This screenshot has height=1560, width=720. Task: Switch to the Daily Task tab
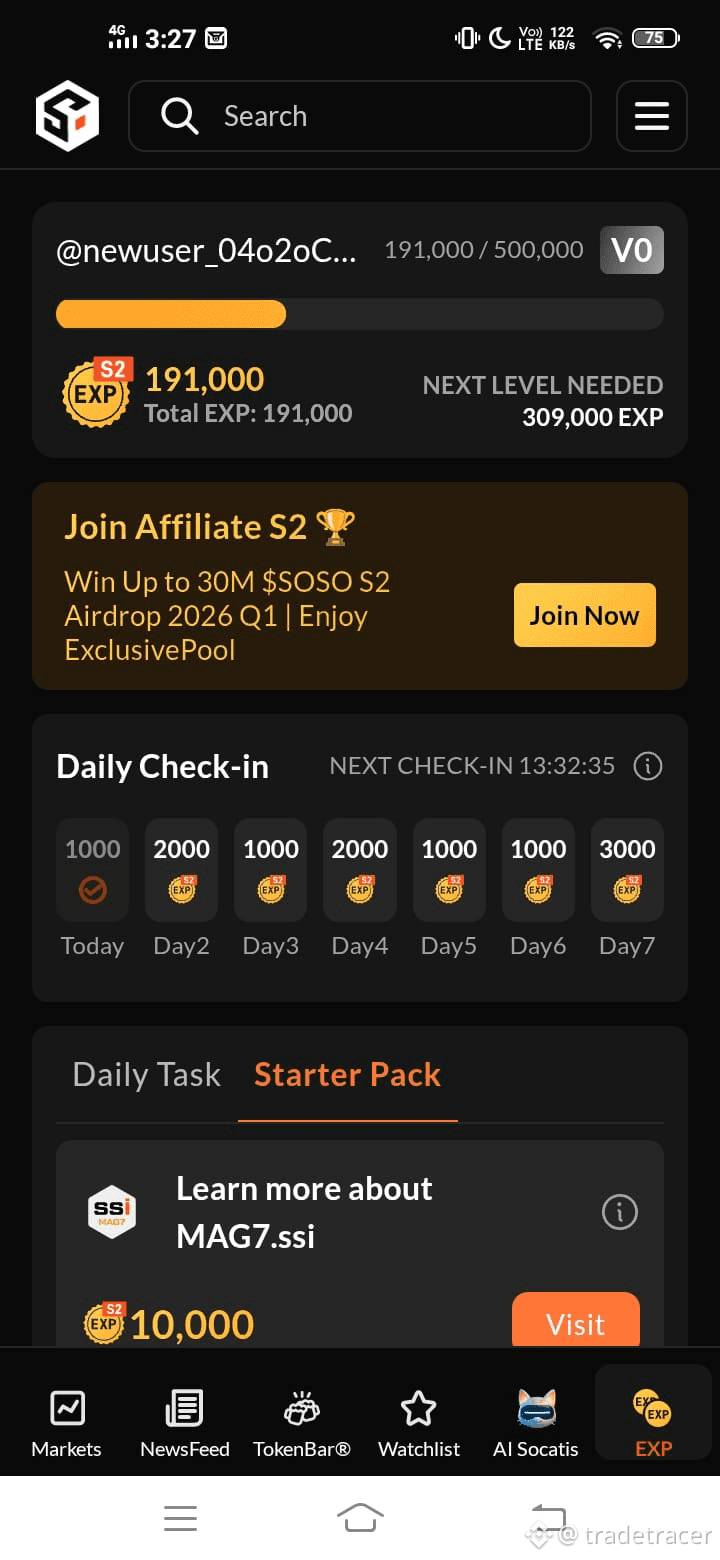click(x=147, y=1074)
